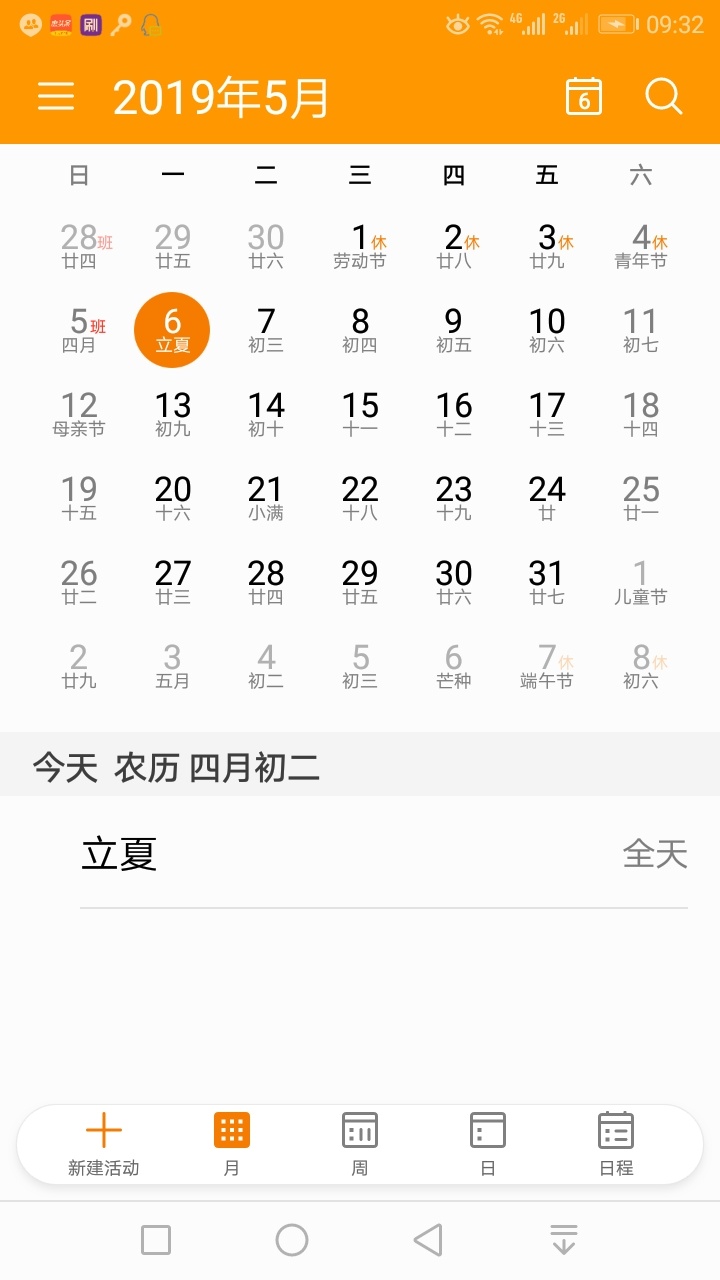Image resolution: width=720 pixels, height=1280 pixels.
Task: Tap the 2019年5月 title
Action: [221, 98]
